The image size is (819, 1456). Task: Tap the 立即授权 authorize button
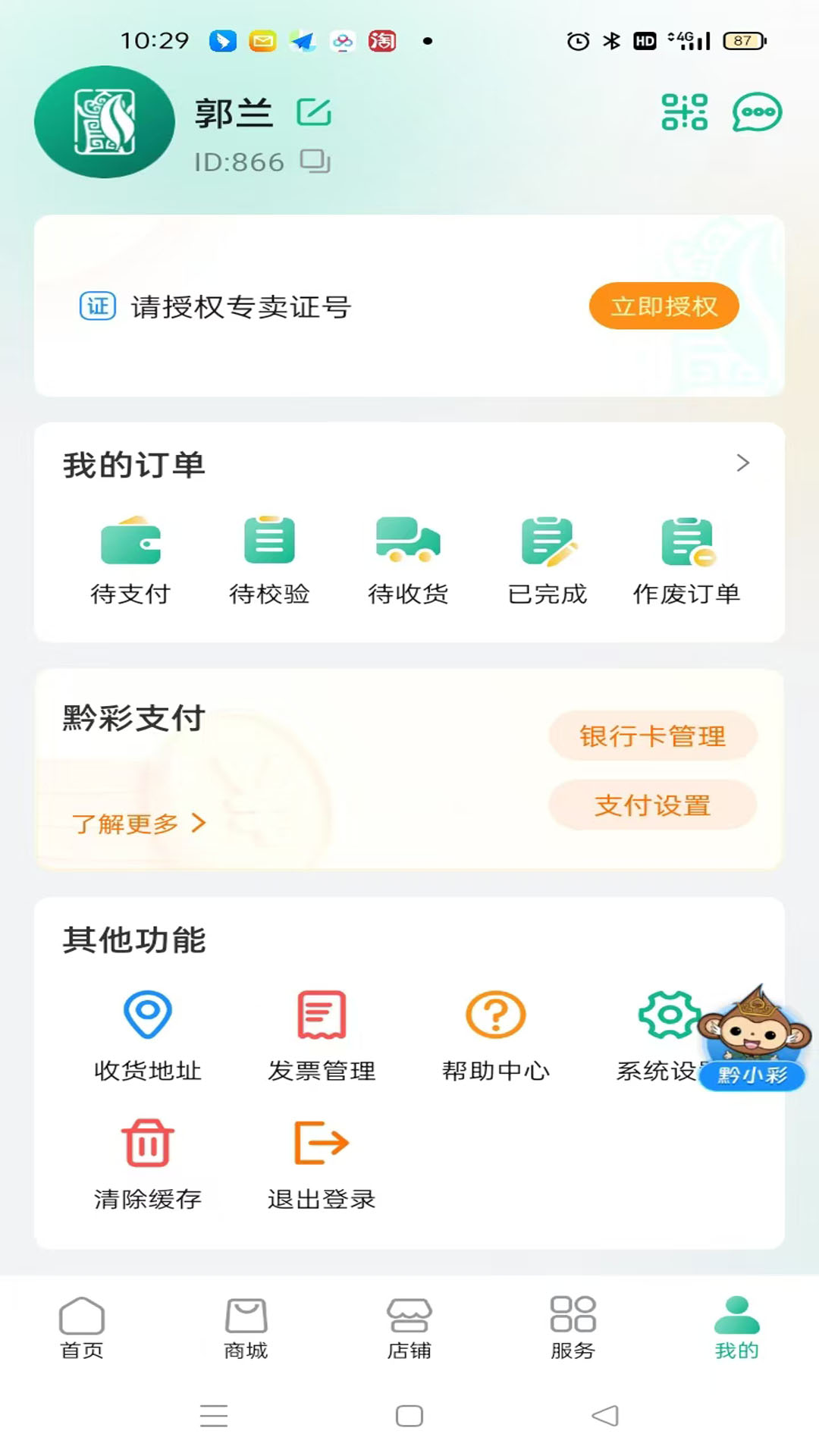664,306
